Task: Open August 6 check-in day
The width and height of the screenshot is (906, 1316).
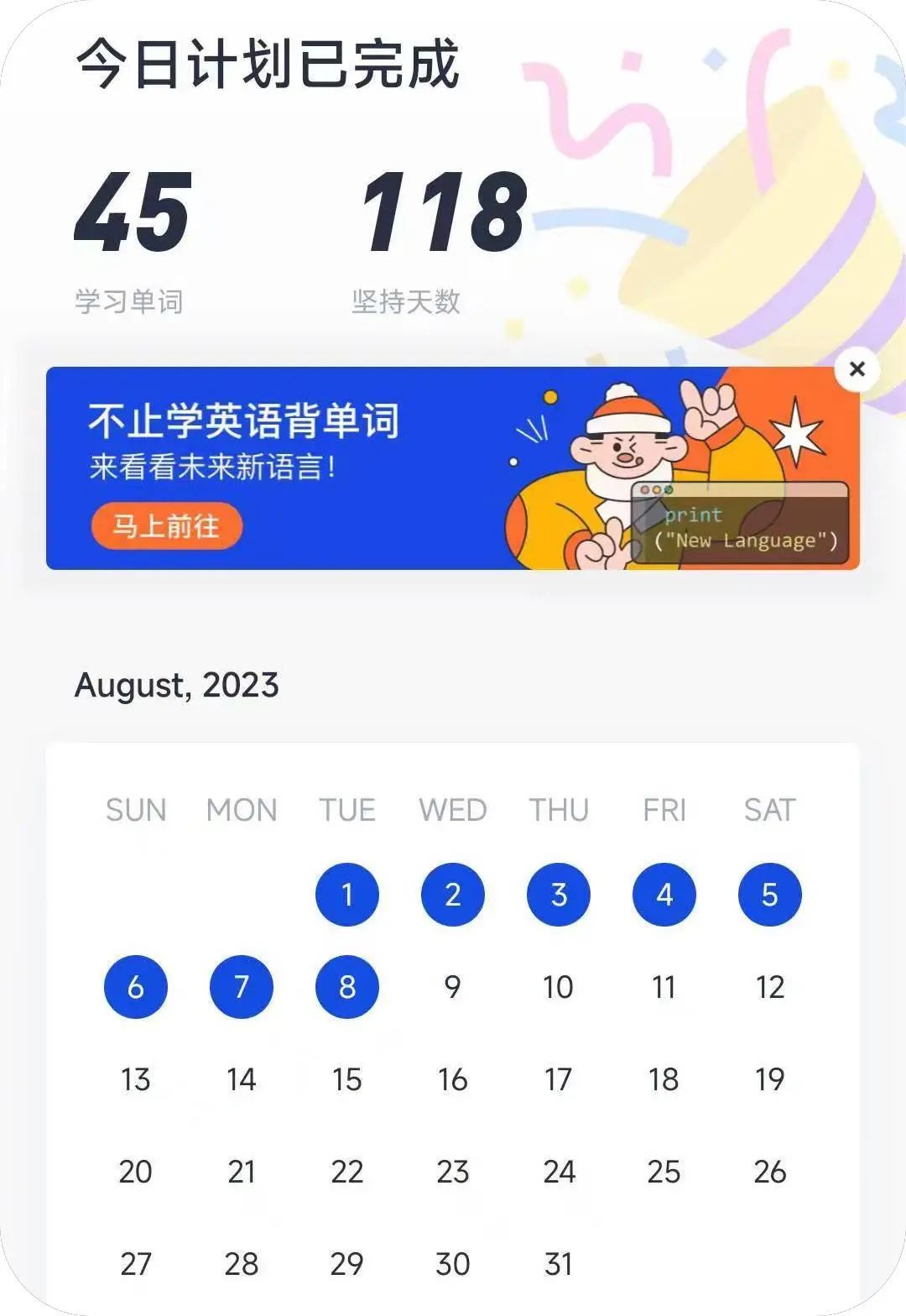Action: (x=136, y=987)
